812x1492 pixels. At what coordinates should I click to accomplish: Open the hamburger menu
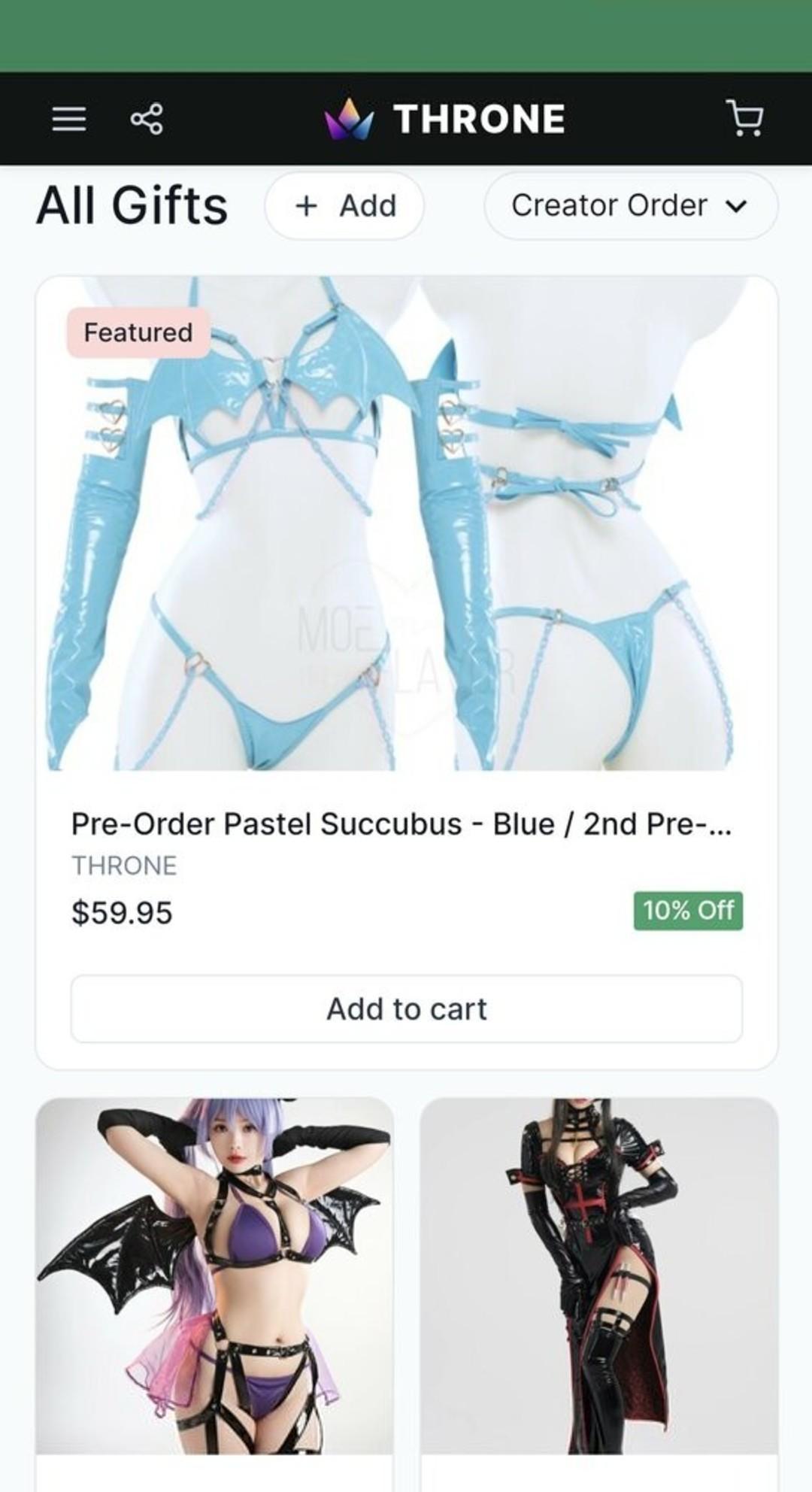click(68, 119)
